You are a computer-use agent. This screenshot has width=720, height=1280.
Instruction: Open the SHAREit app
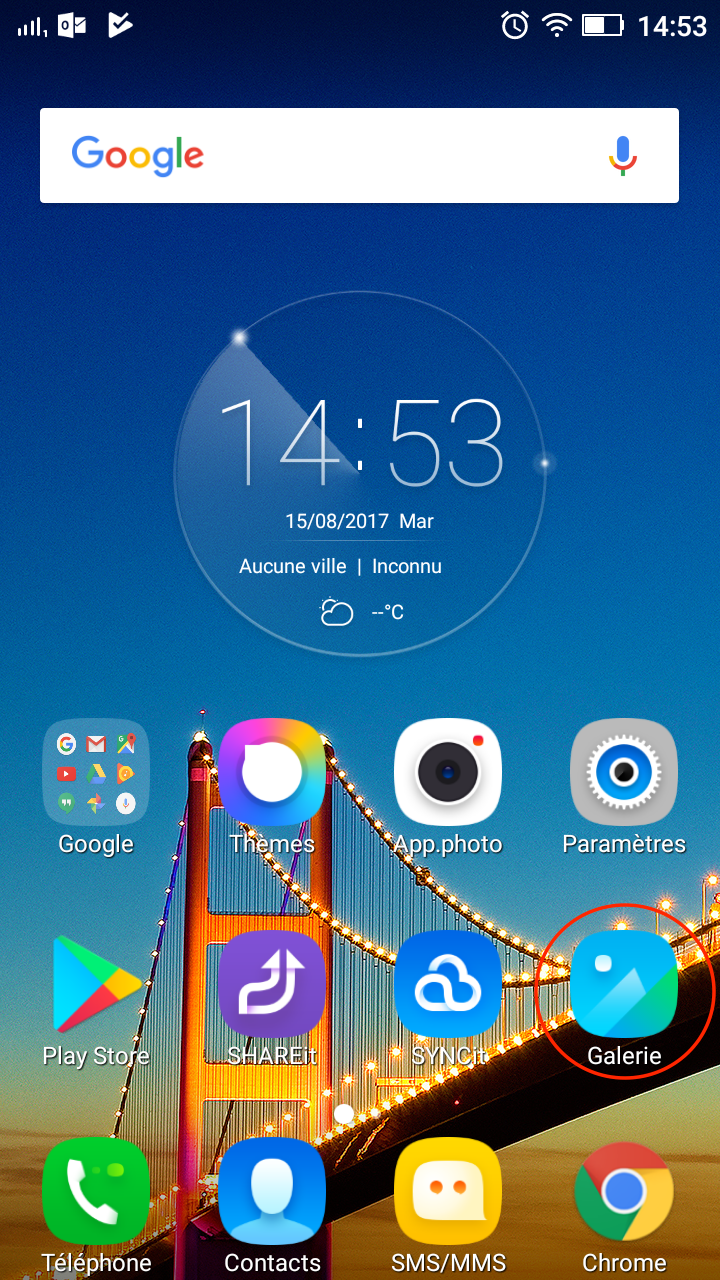tap(272, 984)
